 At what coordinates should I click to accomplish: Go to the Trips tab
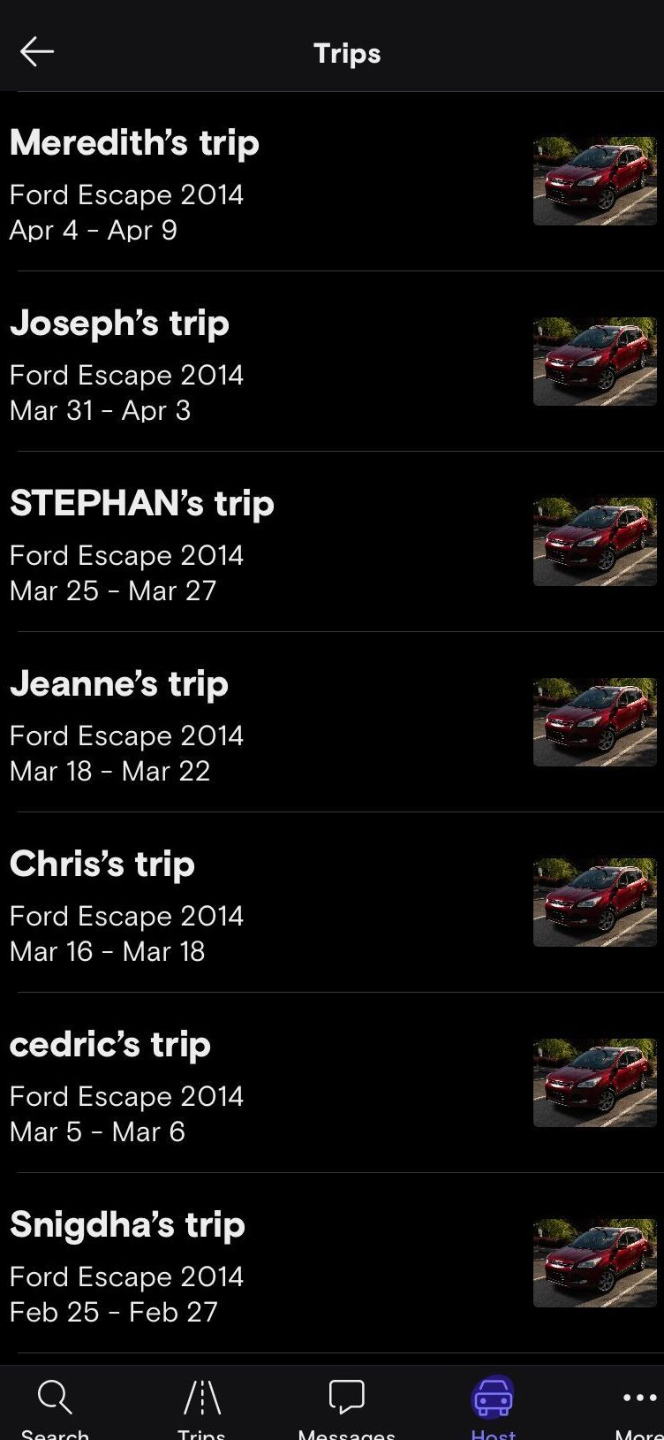pos(201,1405)
